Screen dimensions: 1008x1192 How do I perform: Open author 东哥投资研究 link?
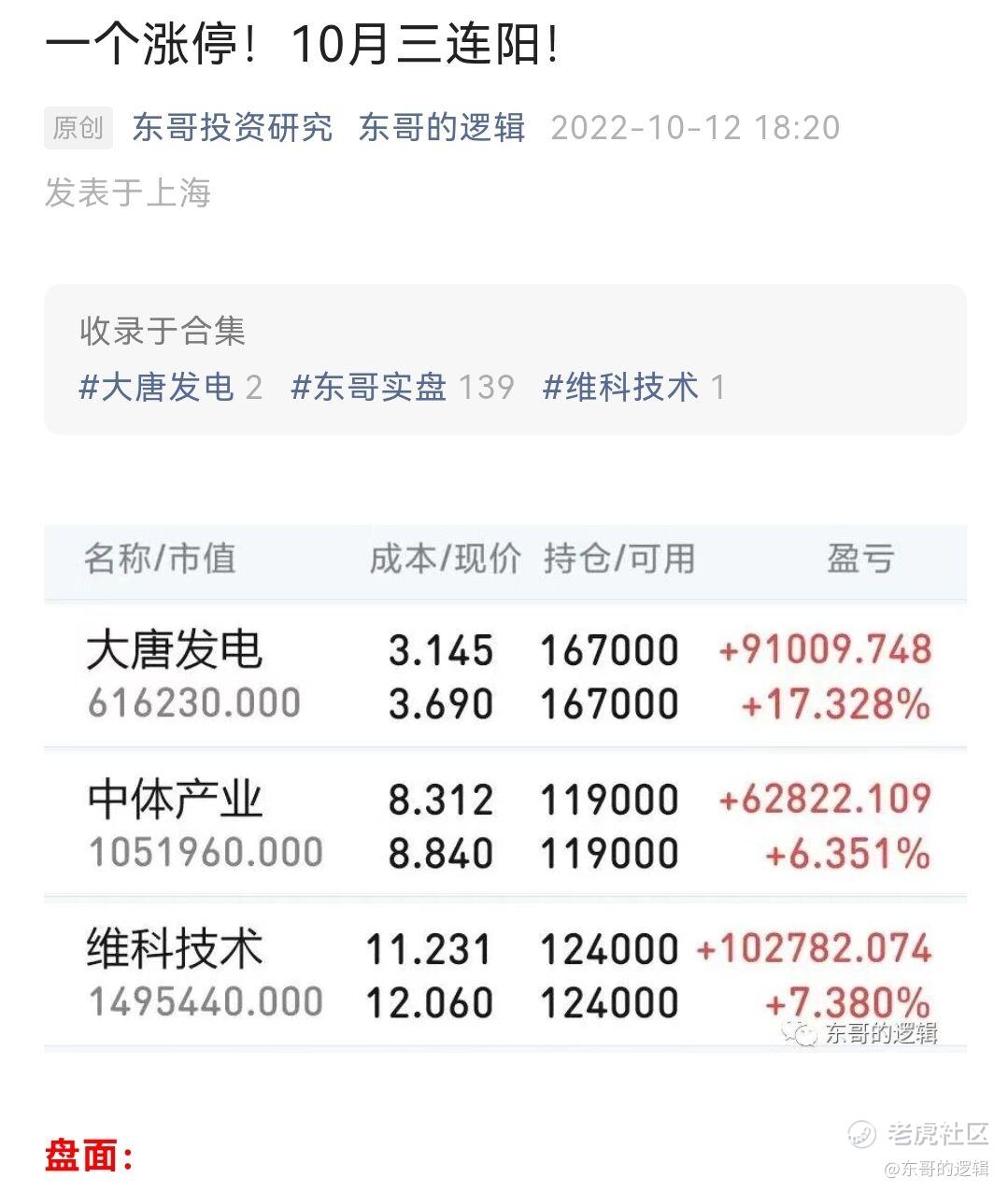[x=233, y=128]
